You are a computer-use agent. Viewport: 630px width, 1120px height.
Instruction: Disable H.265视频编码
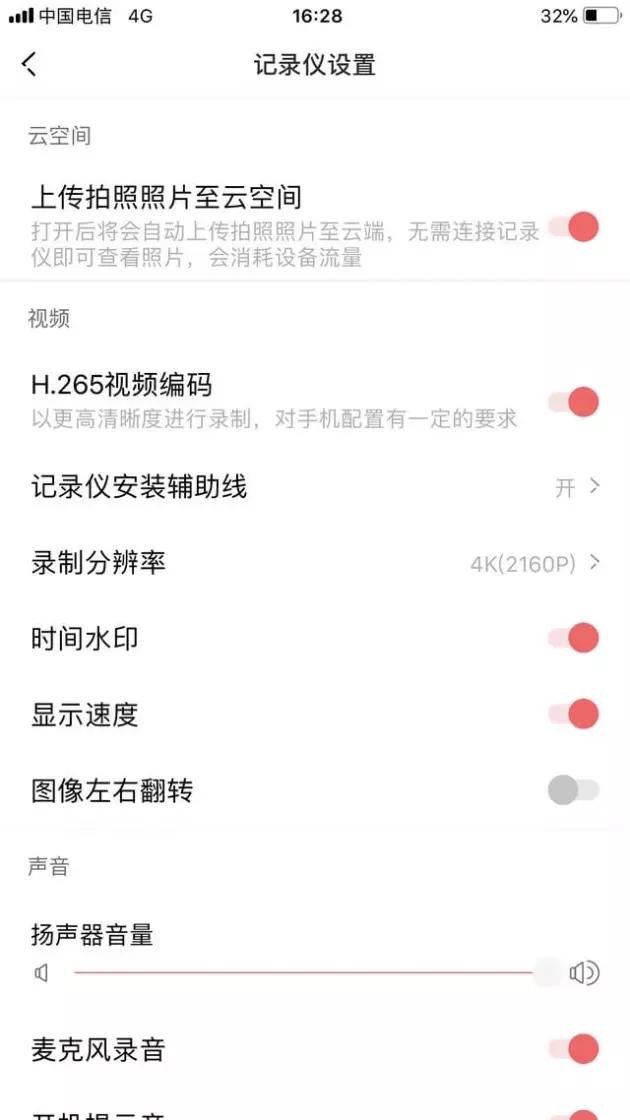coord(574,402)
